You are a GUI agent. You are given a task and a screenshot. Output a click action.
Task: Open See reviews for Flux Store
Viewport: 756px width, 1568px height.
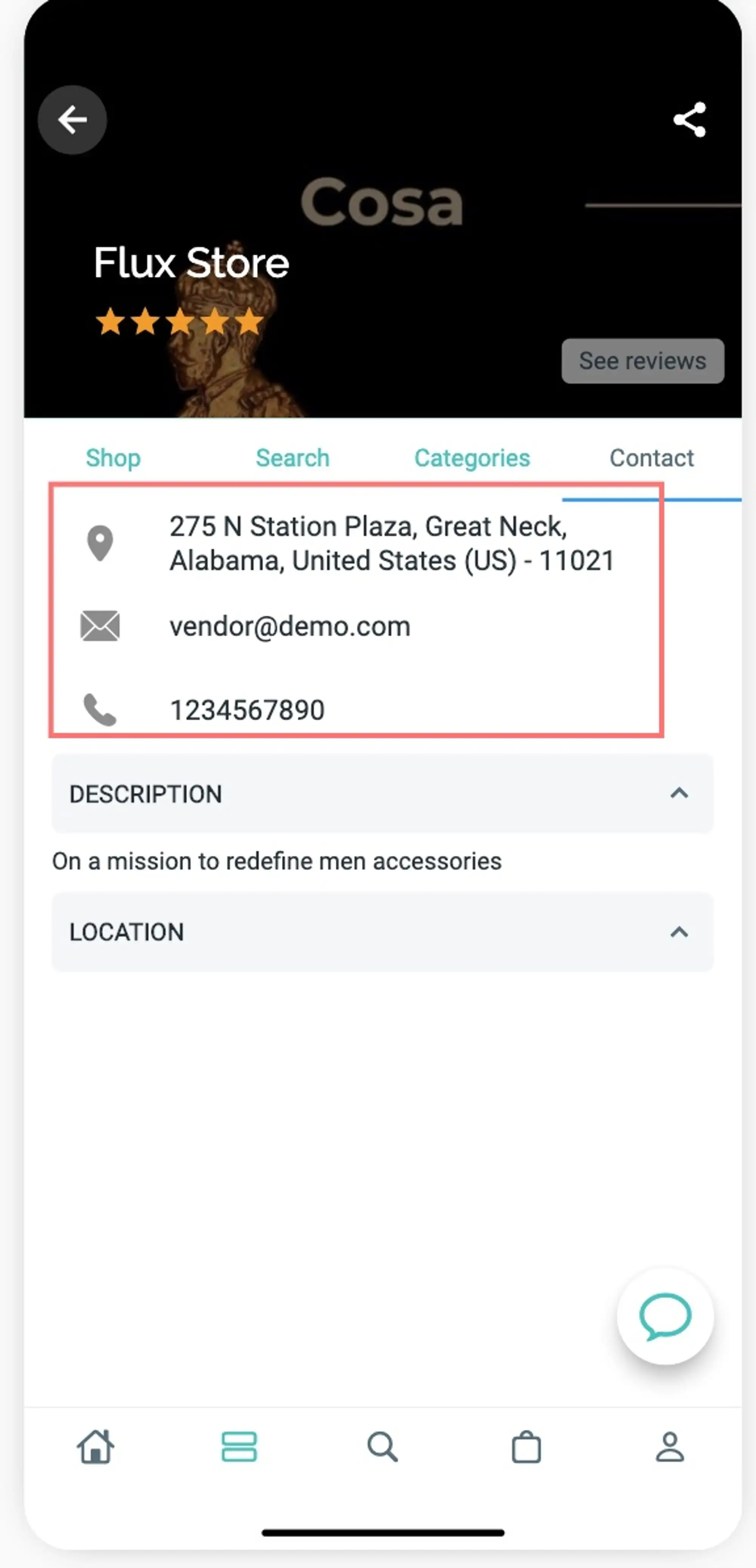642,361
